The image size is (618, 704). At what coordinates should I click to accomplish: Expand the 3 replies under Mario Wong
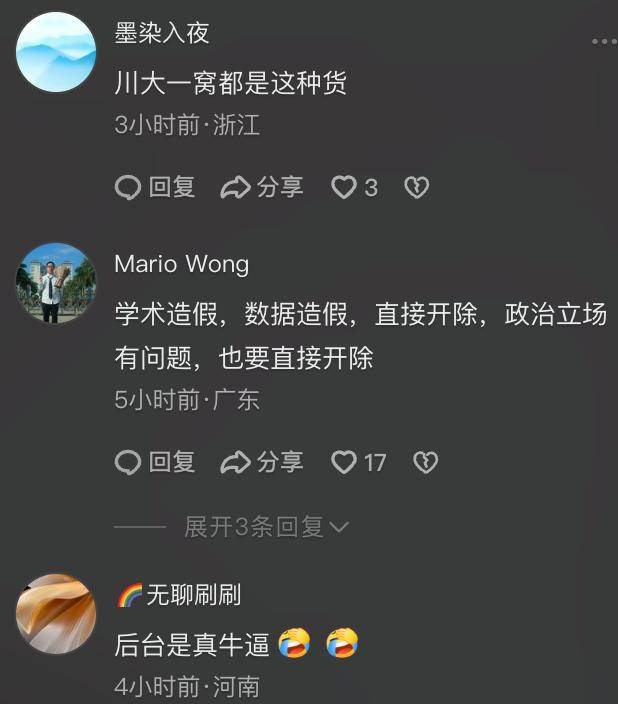[x=266, y=527]
